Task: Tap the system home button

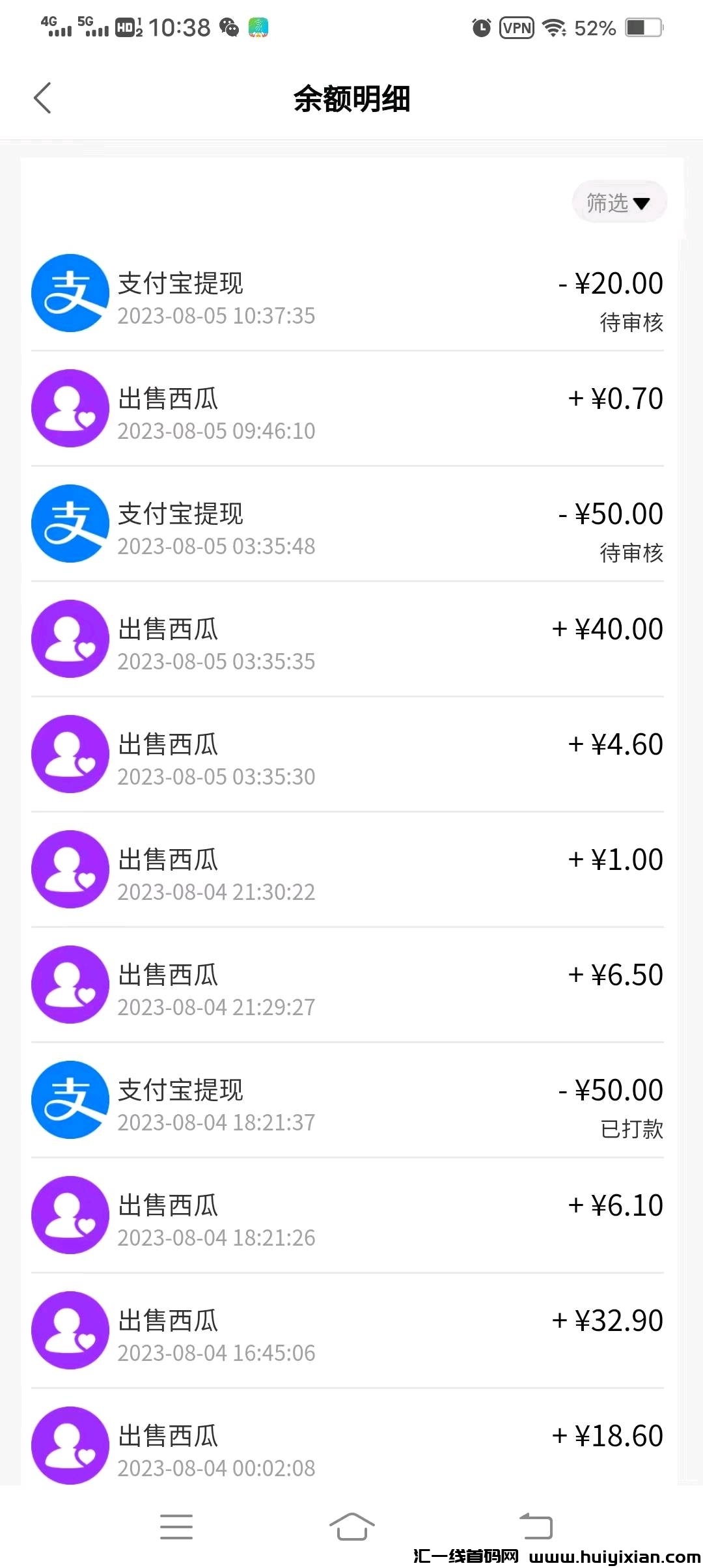Action: pyautogui.click(x=351, y=1526)
